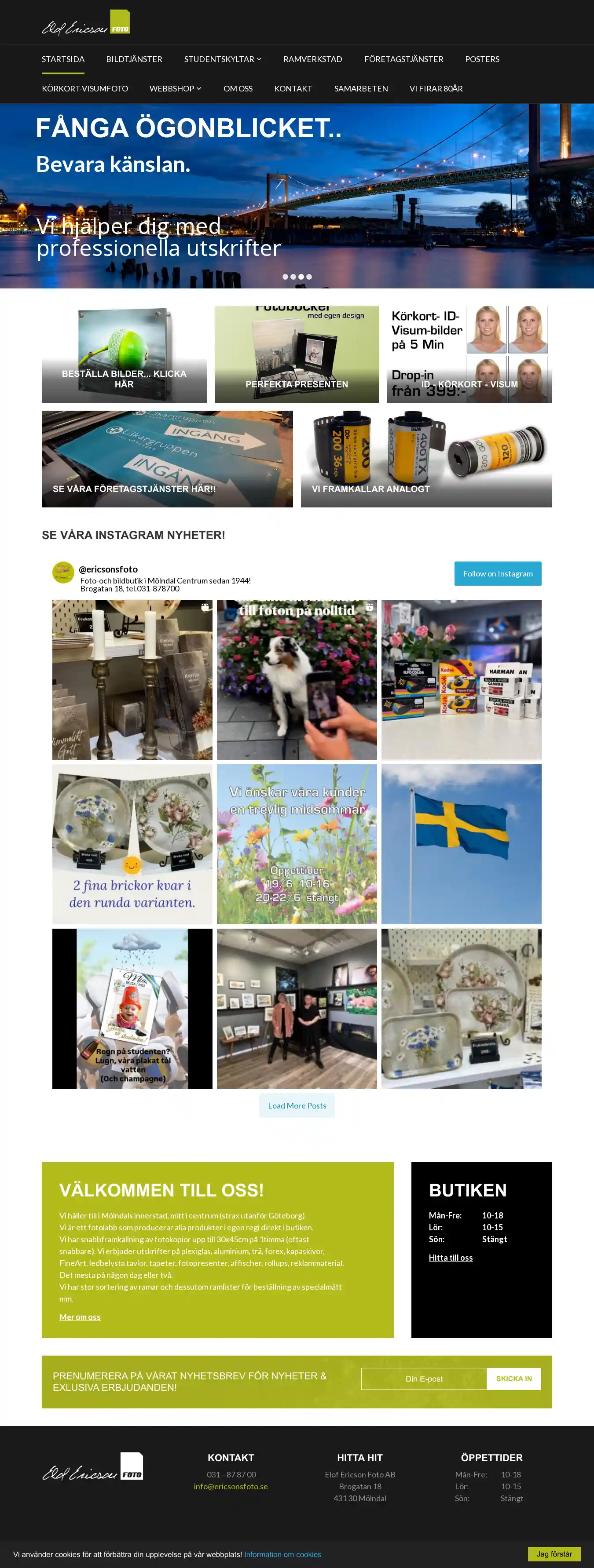The image size is (594, 1568).
Task: Tap the Beställa bilder tile
Action: pos(124,354)
